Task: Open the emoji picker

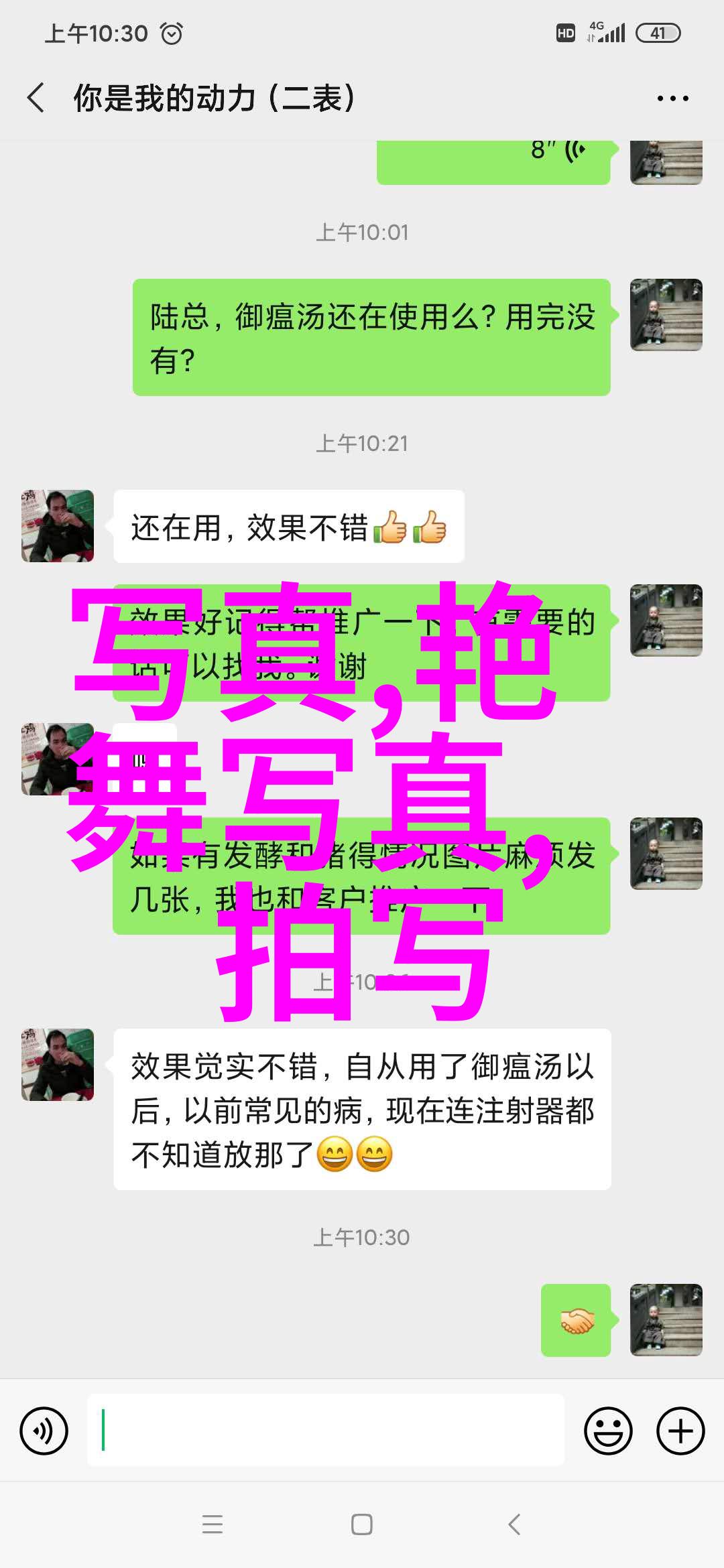Action: (x=608, y=1431)
